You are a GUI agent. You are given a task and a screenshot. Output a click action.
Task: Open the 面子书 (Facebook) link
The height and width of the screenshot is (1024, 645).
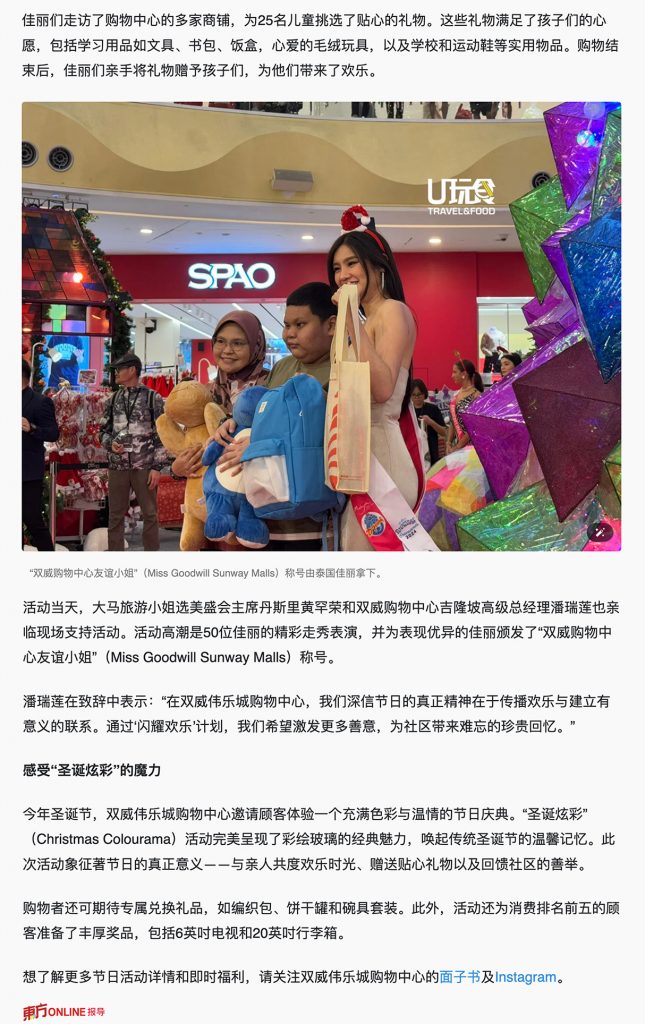(x=459, y=977)
